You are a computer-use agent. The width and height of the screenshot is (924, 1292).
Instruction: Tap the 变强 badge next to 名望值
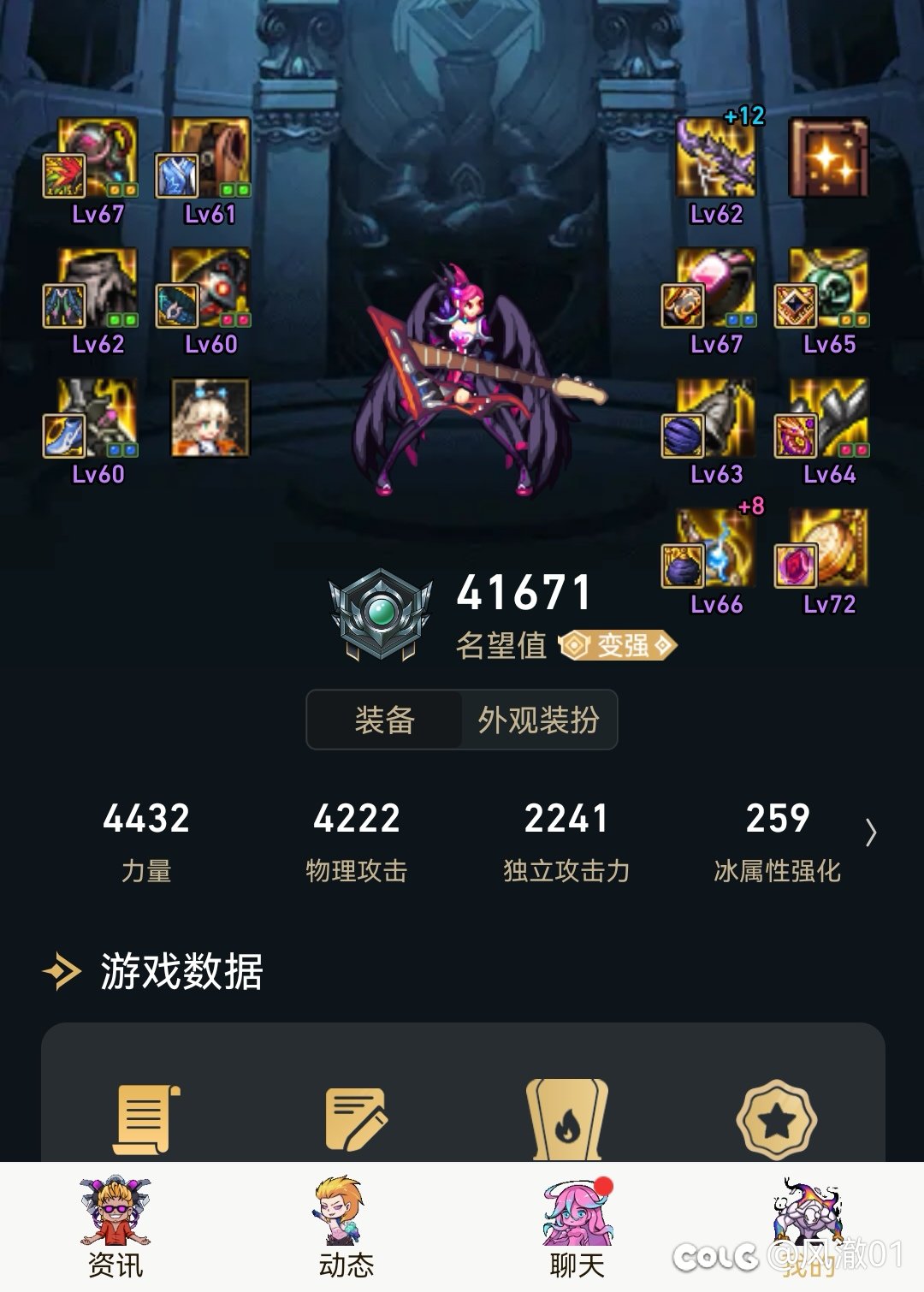619,645
